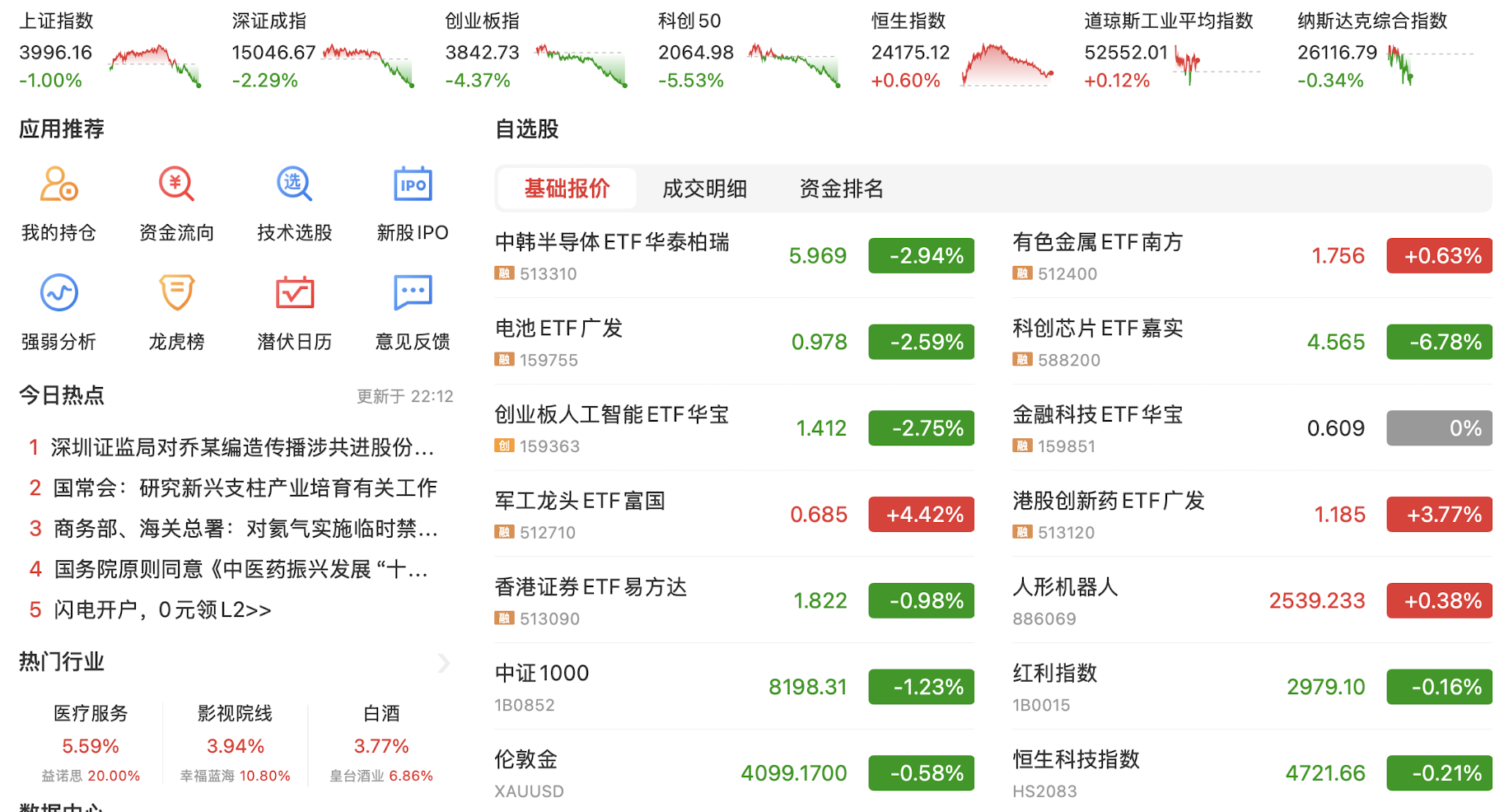Open 军工龙头ETF富国 stock row
1504x812 pixels.
click(x=734, y=515)
